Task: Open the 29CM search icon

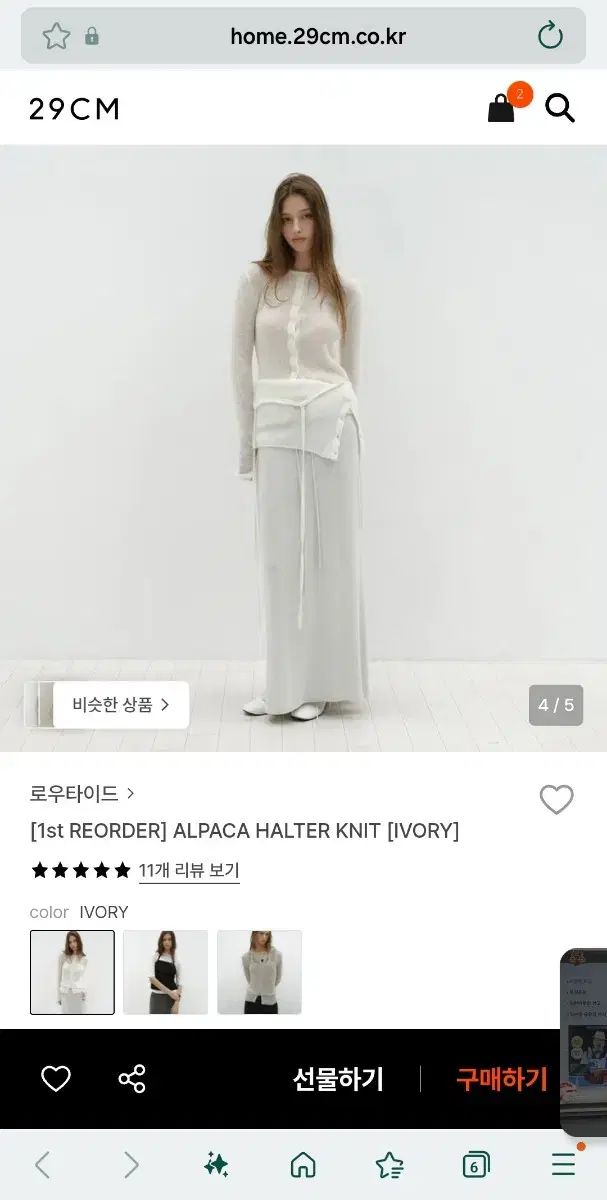Action: [x=560, y=108]
